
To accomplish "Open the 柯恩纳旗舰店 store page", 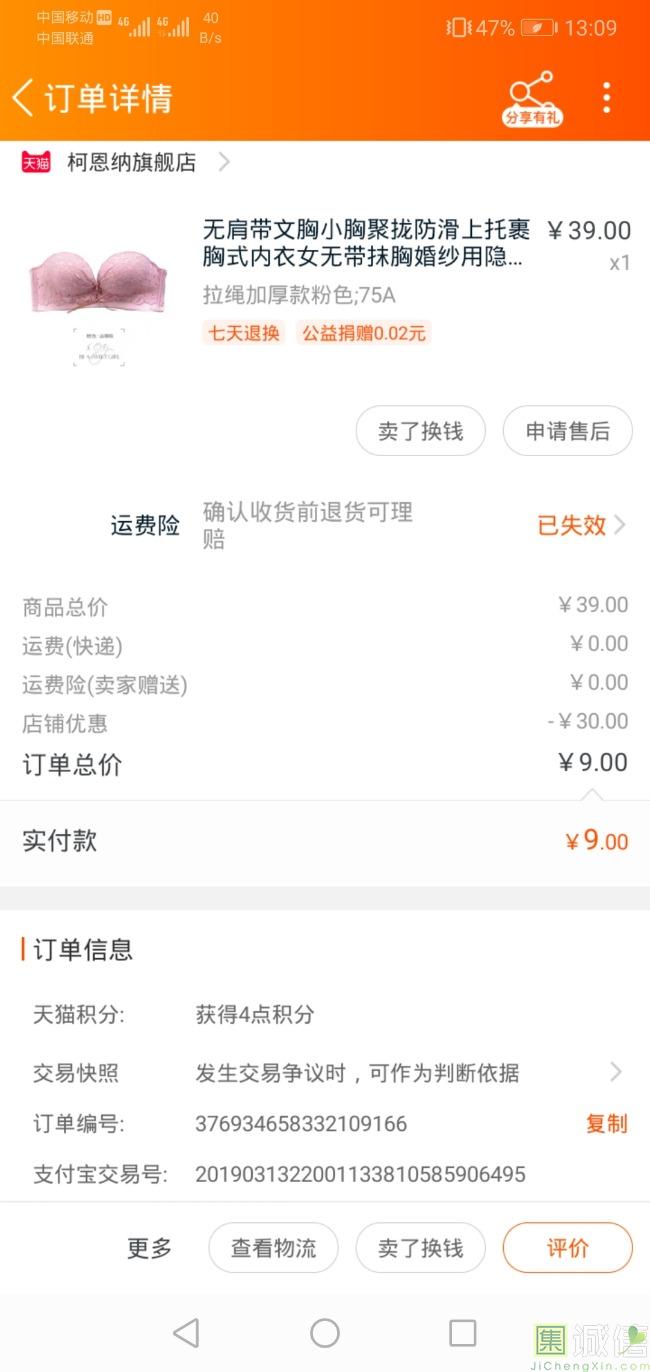I will tap(131, 162).
